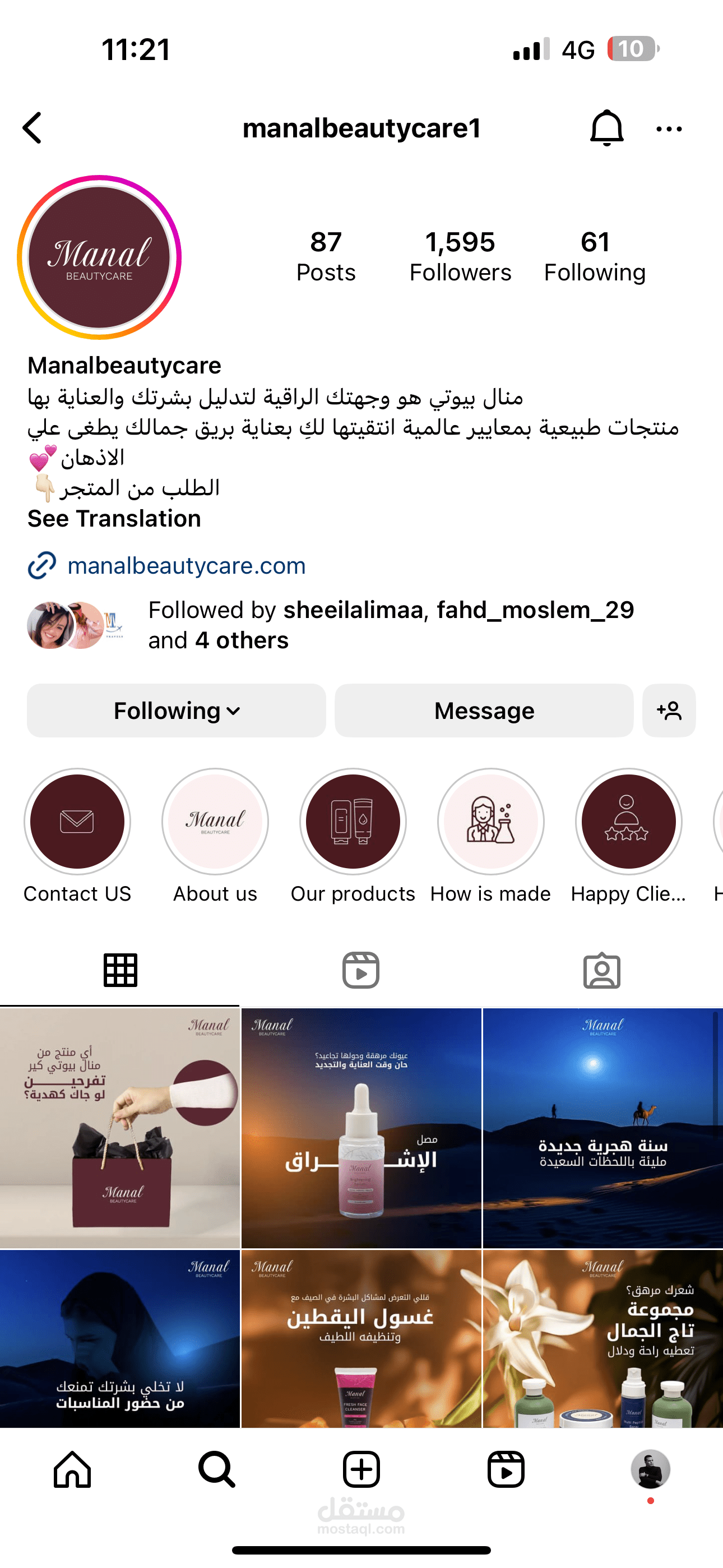The height and width of the screenshot is (1568, 723).
Task: Show suggested accounts with add-person button
Action: point(669,711)
